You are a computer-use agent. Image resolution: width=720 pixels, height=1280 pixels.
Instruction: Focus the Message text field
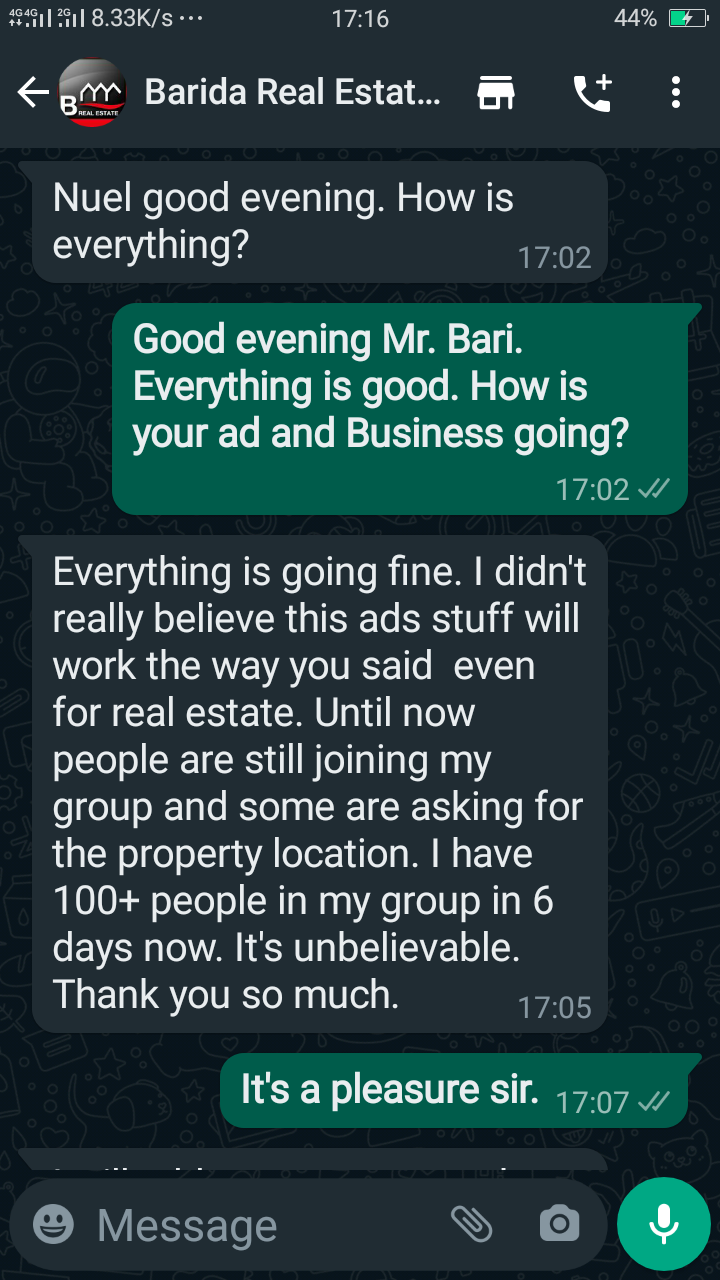click(x=260, y=1225)
